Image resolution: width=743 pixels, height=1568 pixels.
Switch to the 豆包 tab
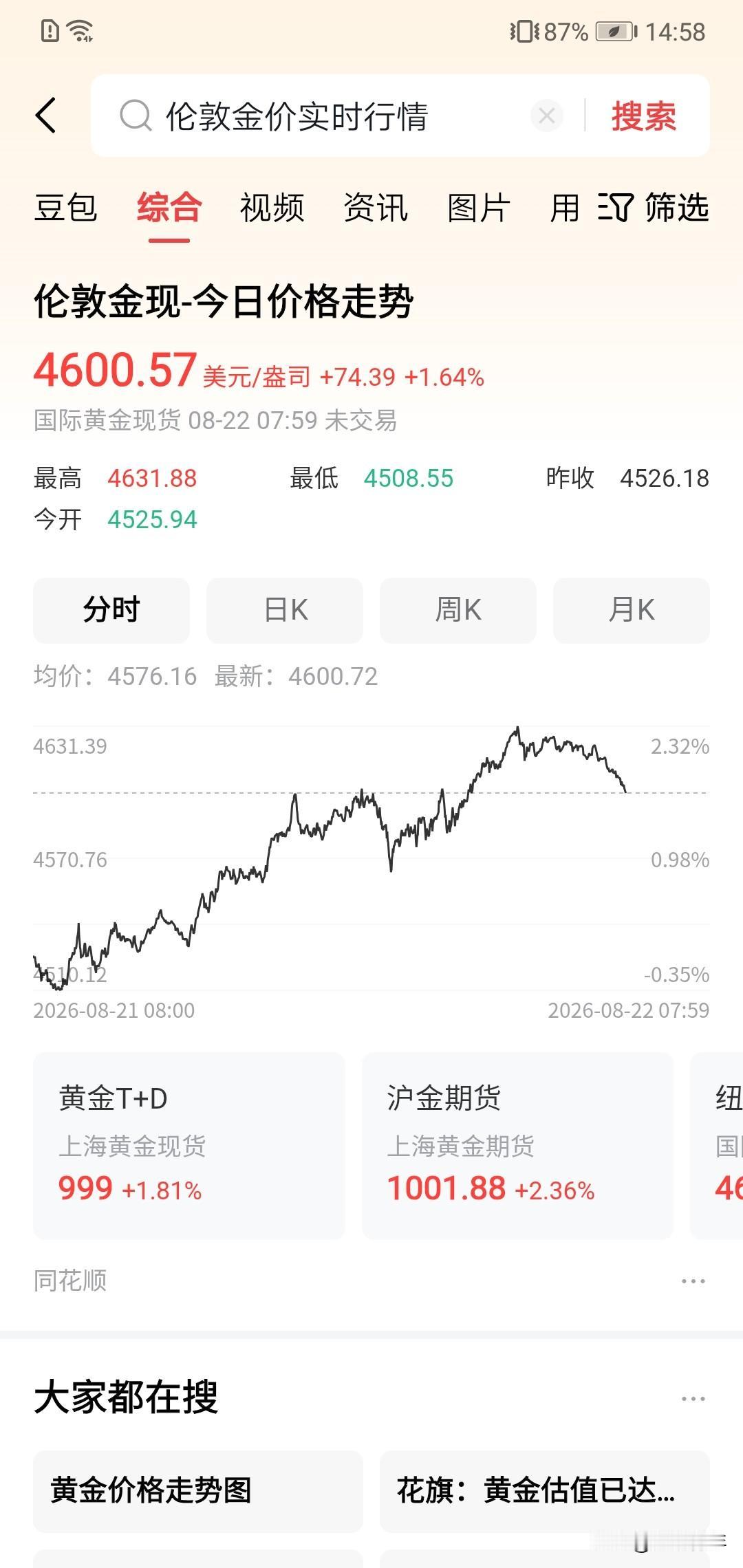(x=66, y=208)
